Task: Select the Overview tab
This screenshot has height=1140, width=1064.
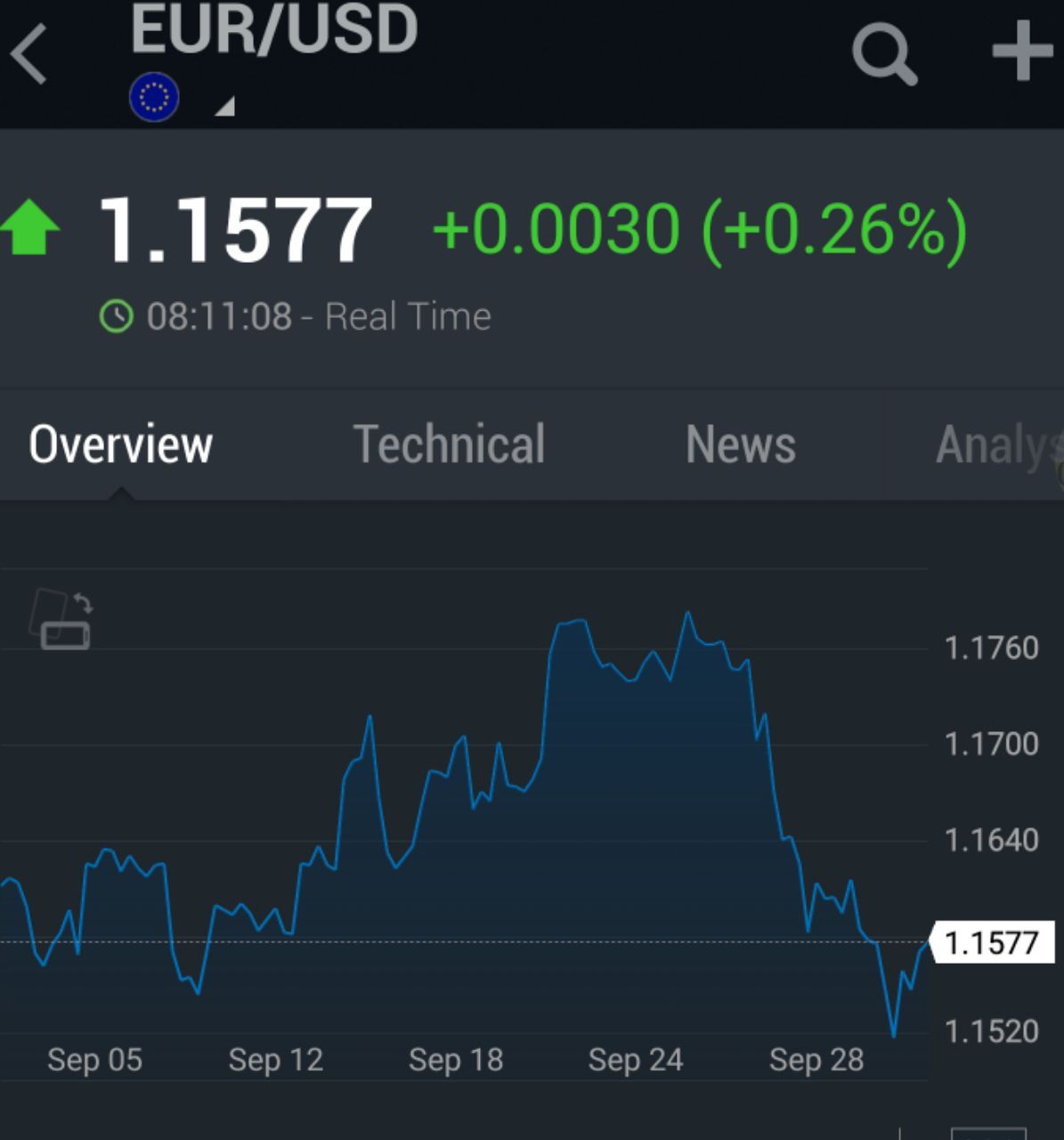Action: 121,444
